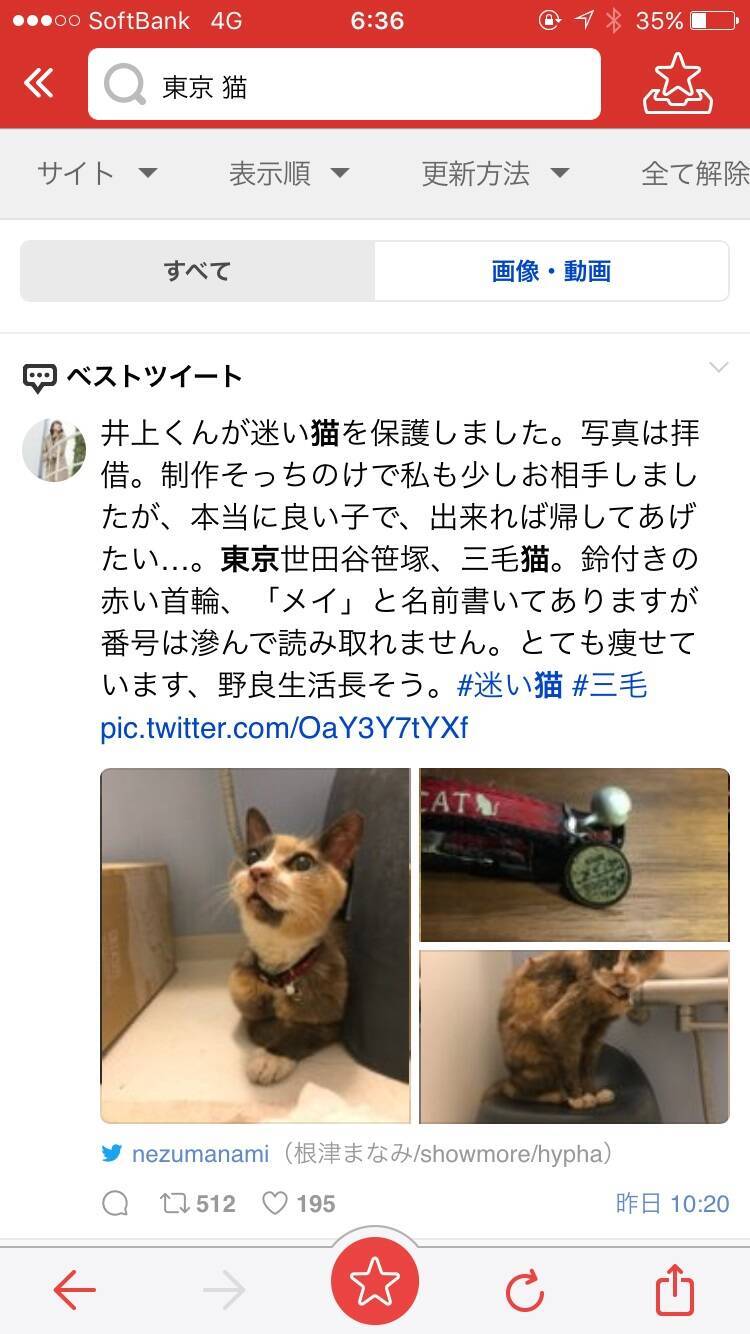This screenshot has height=1334, width=750.
Task: Open the 更新方法 dropdown
Action: click(x=495, y=173)
